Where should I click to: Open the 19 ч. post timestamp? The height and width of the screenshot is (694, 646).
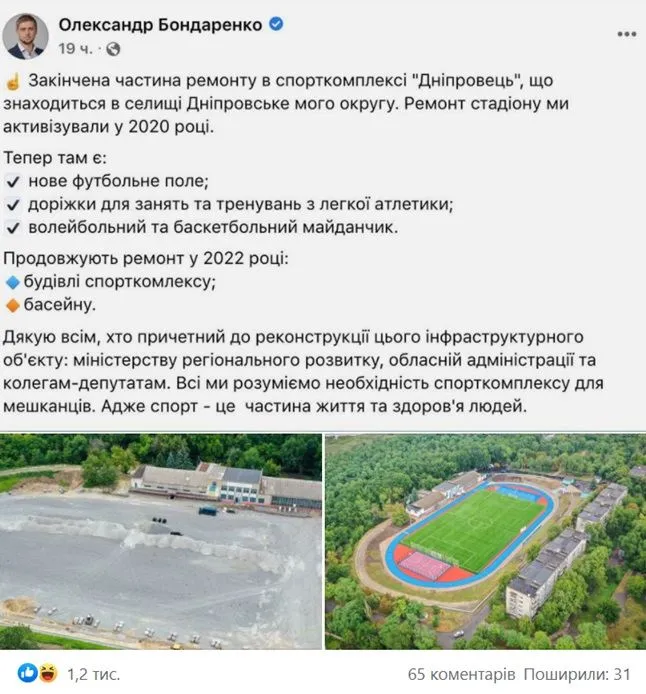coord(76,48)
